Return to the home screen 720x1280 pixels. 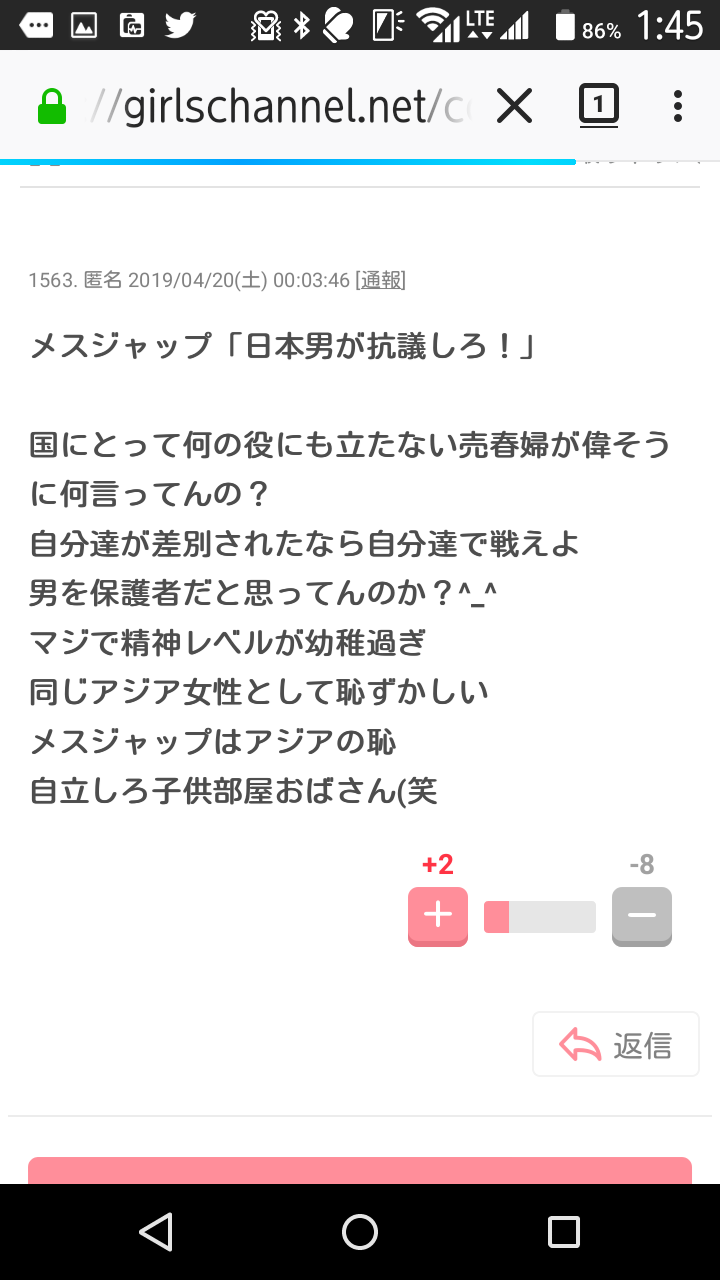coord(360,1232)
